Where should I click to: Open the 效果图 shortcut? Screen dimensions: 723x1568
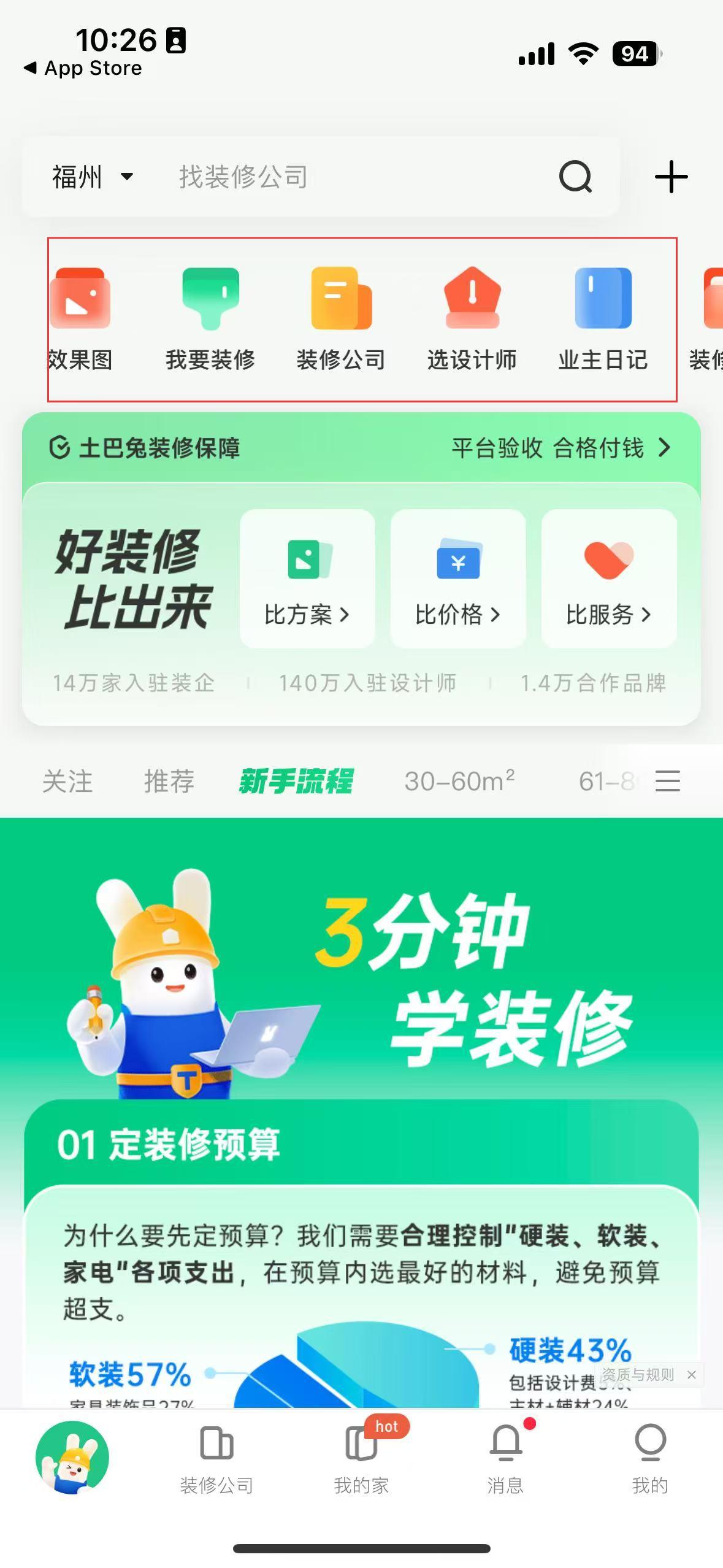(80, 319)
